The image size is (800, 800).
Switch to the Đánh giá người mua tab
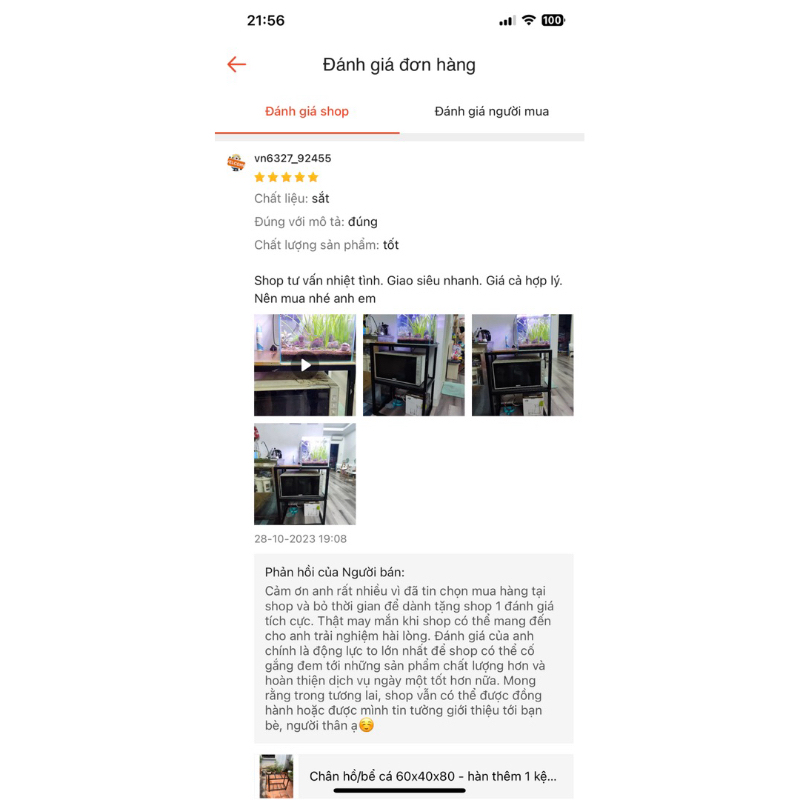point(491,111)
